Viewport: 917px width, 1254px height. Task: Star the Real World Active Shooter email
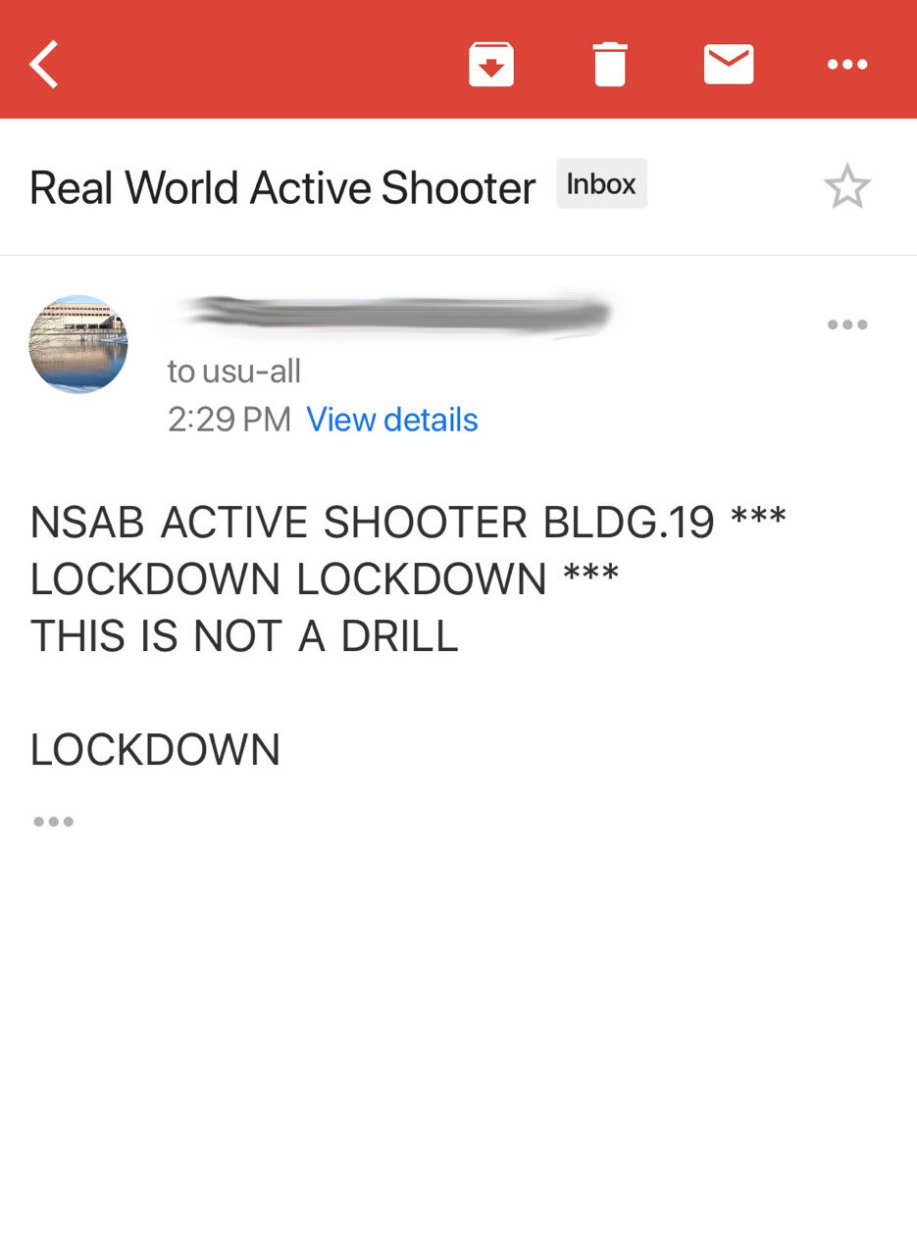[847, 187]
